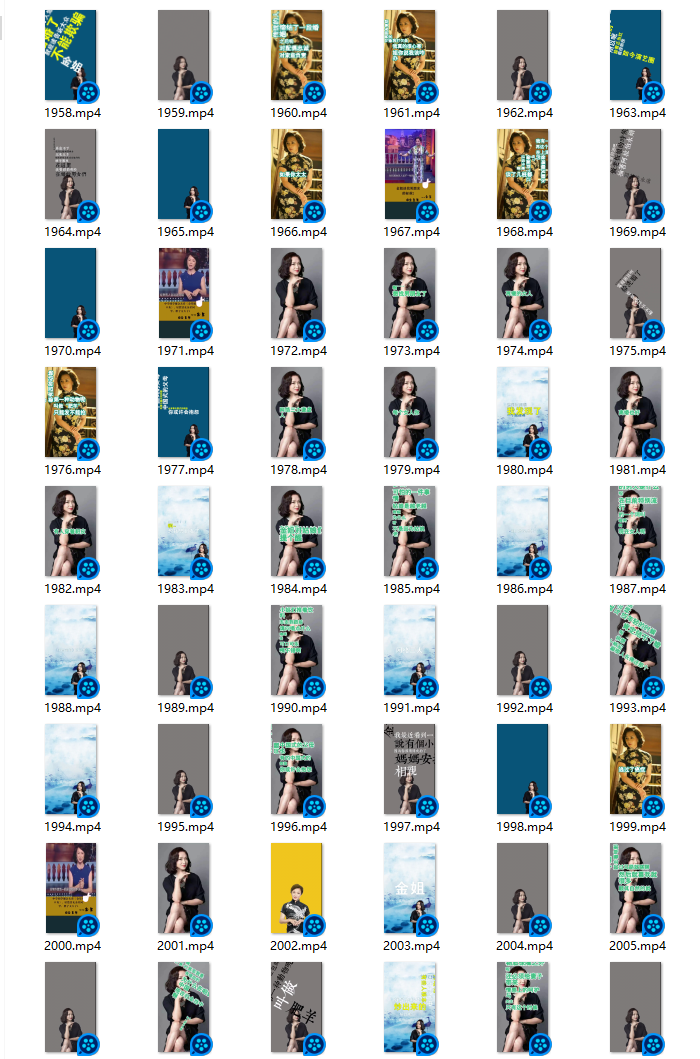700x1059 pixels.
Task: Open video file 1958.mp4
Action: pyautogui.click(x=71, y=56)
